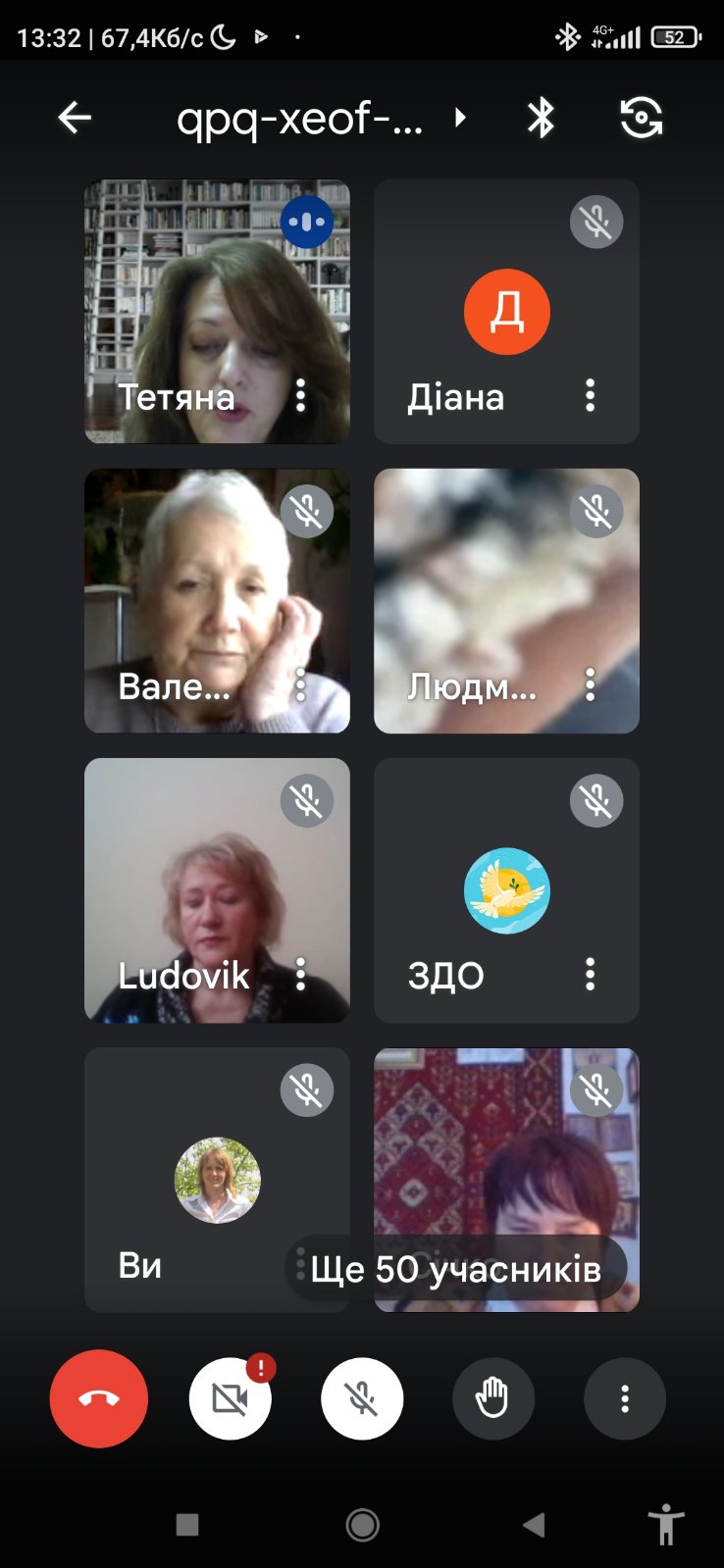Raise your hand in meeting

(x=493, y=1399)
